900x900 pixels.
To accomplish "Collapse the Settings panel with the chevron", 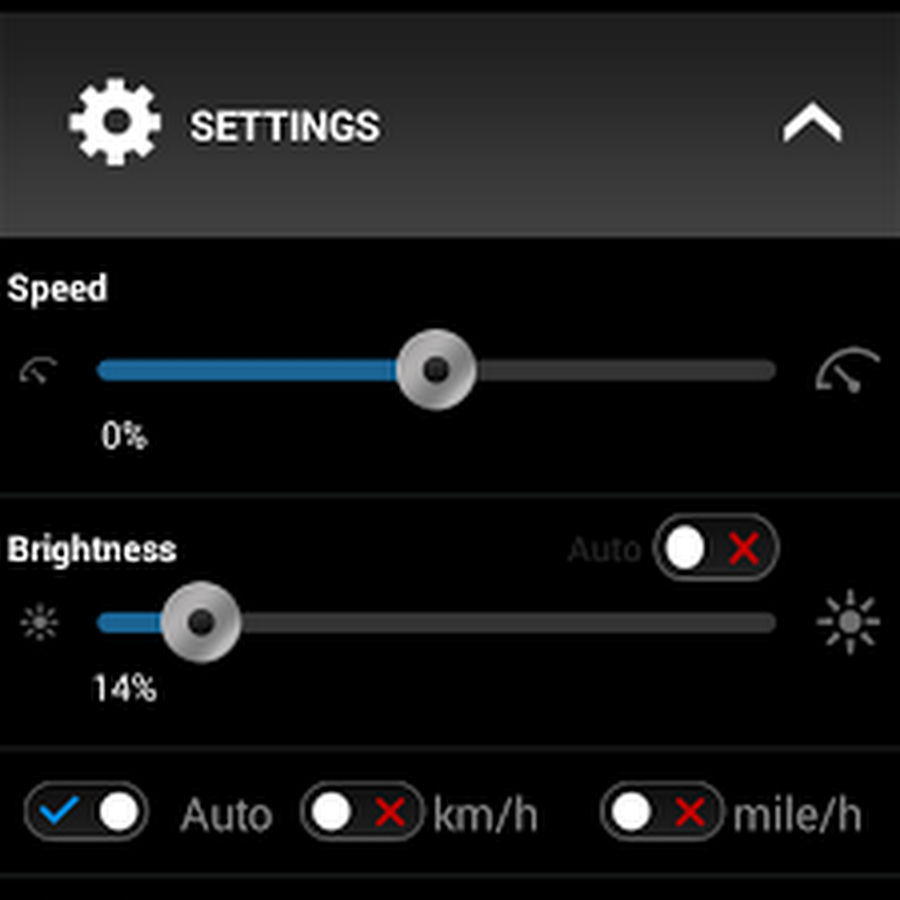I will (x=811, y=126).
